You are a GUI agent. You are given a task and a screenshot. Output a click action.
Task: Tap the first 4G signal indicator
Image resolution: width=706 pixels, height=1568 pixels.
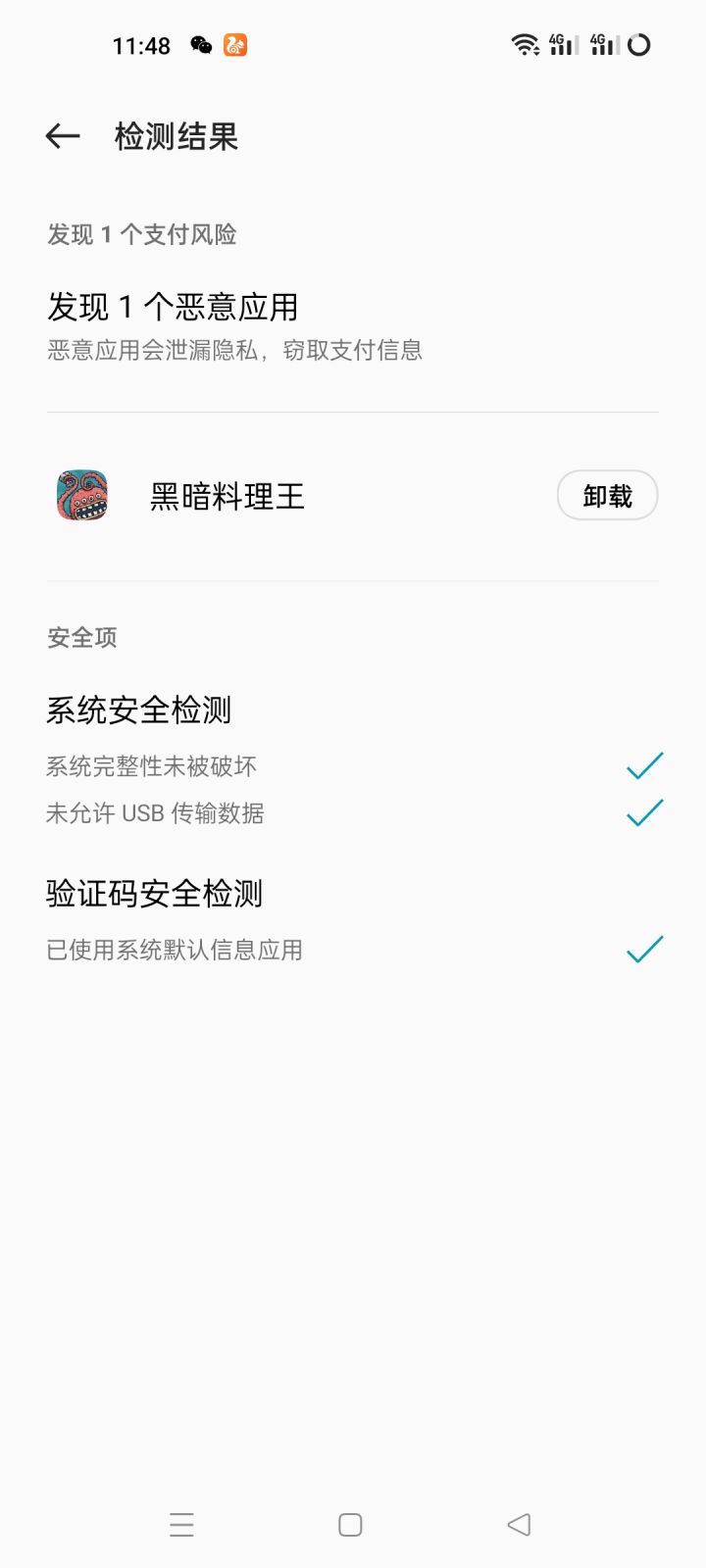pos(562,44)
